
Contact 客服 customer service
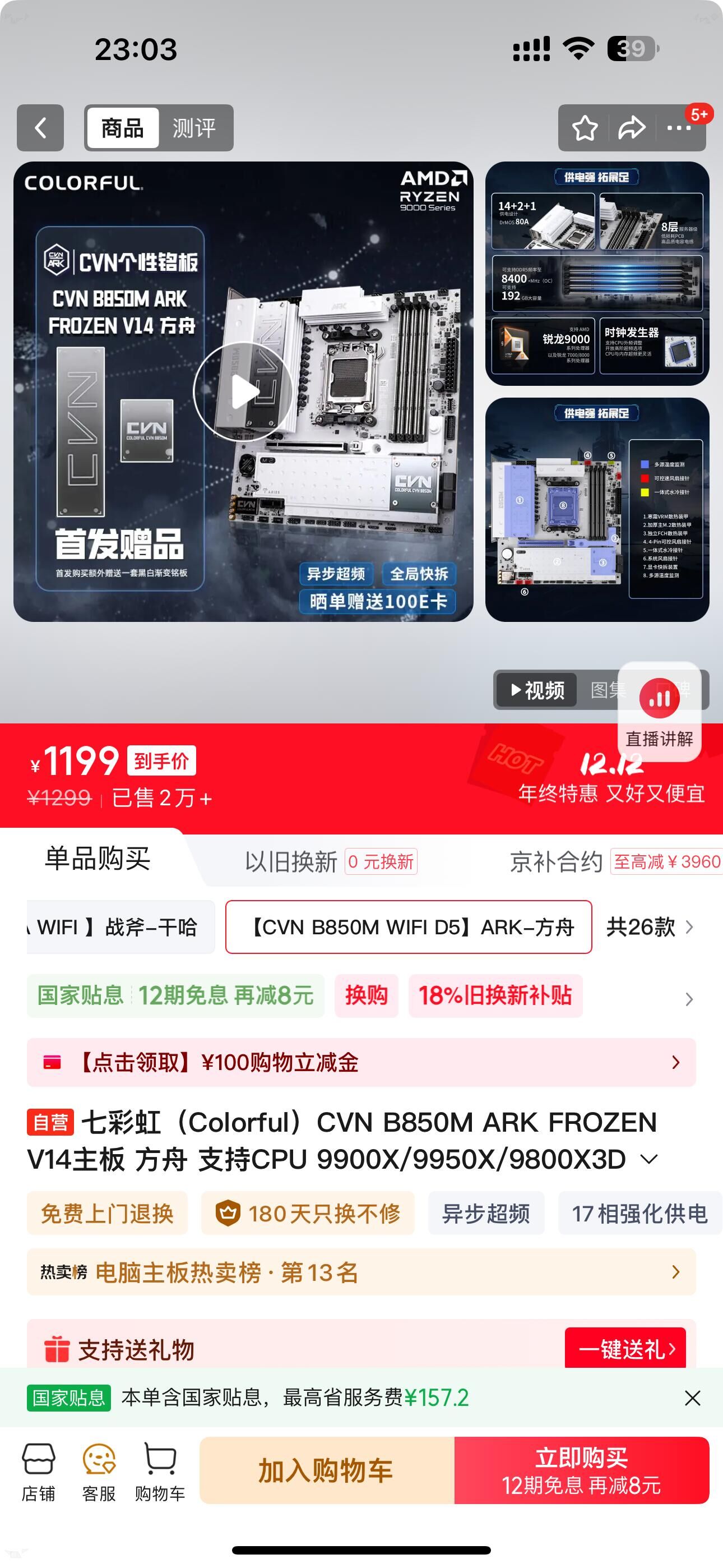(x=99, y=1471)
